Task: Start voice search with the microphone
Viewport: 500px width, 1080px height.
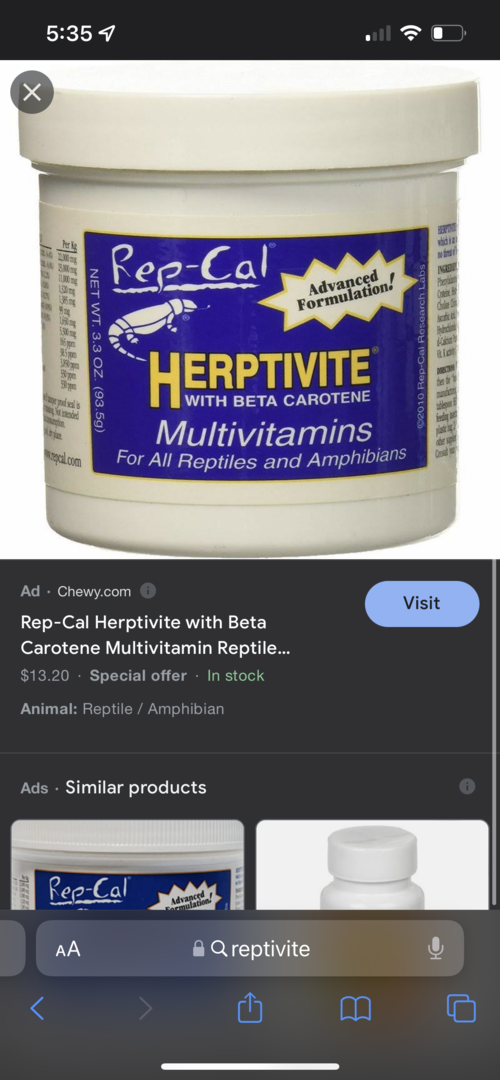Action: click(x=435, y=948)
